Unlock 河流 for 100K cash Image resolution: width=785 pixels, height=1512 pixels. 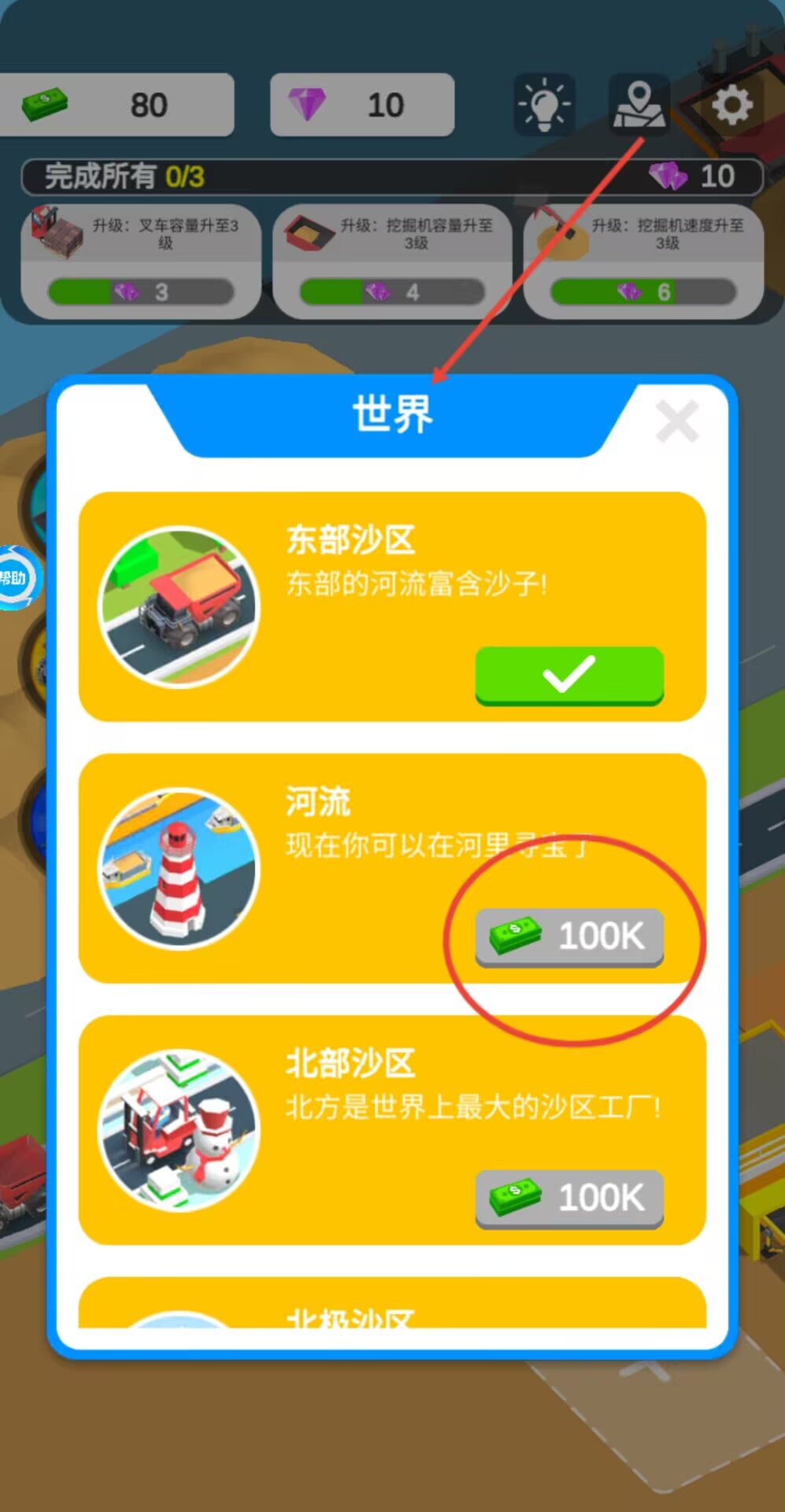coord(569,936)
